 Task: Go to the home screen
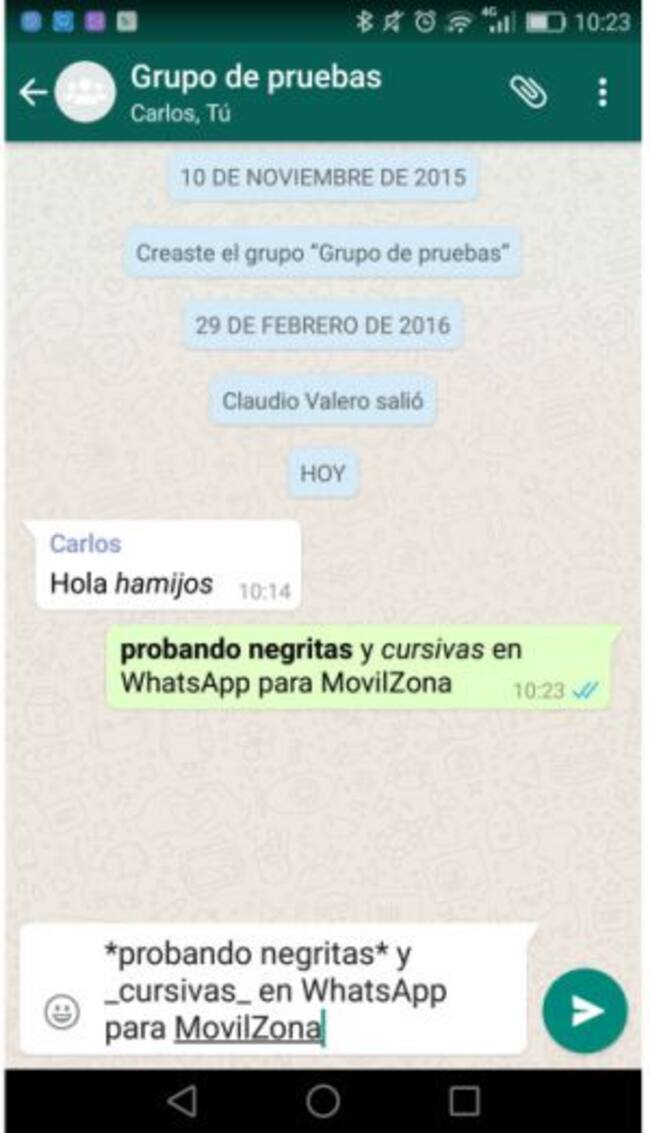[x=323, y=1101]
